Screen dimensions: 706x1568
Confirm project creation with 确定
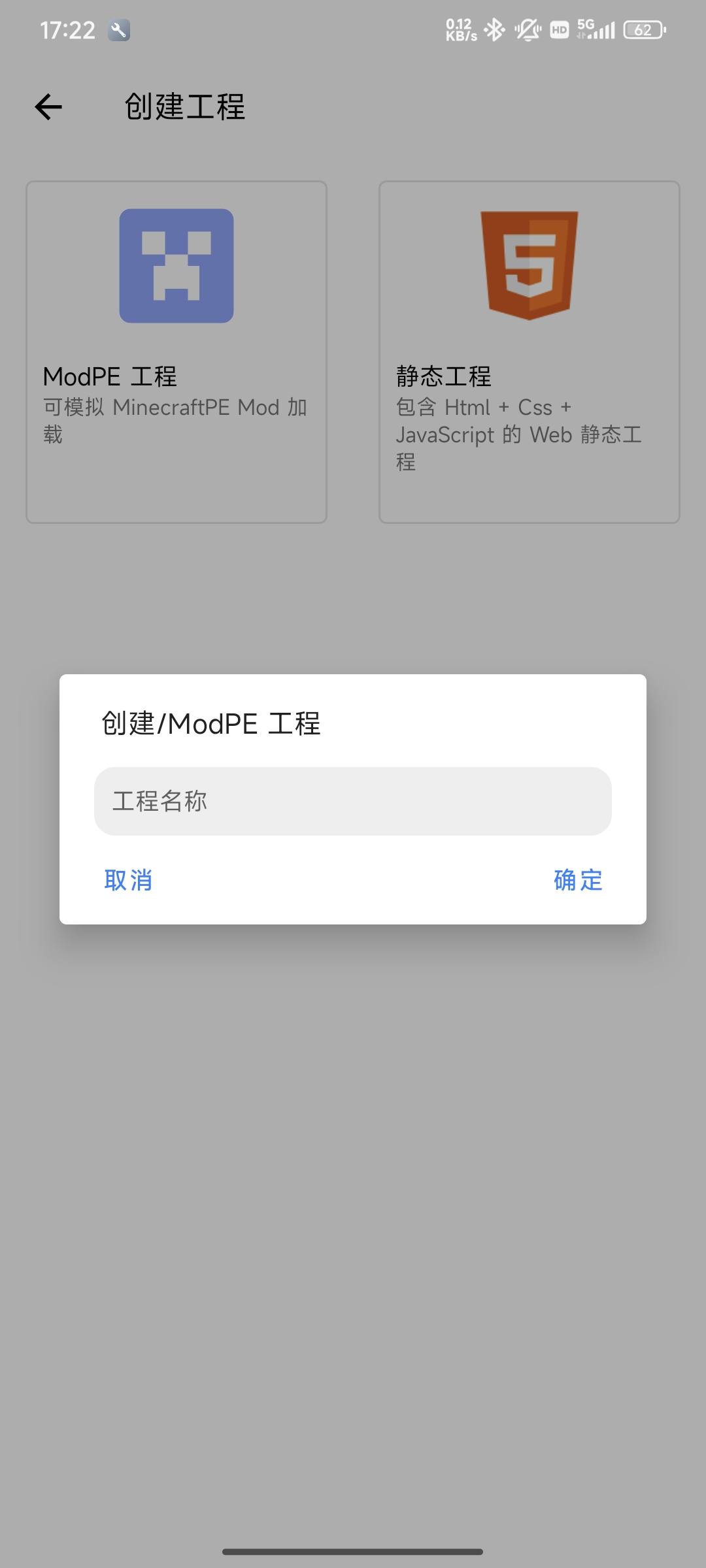pos(578,880)
